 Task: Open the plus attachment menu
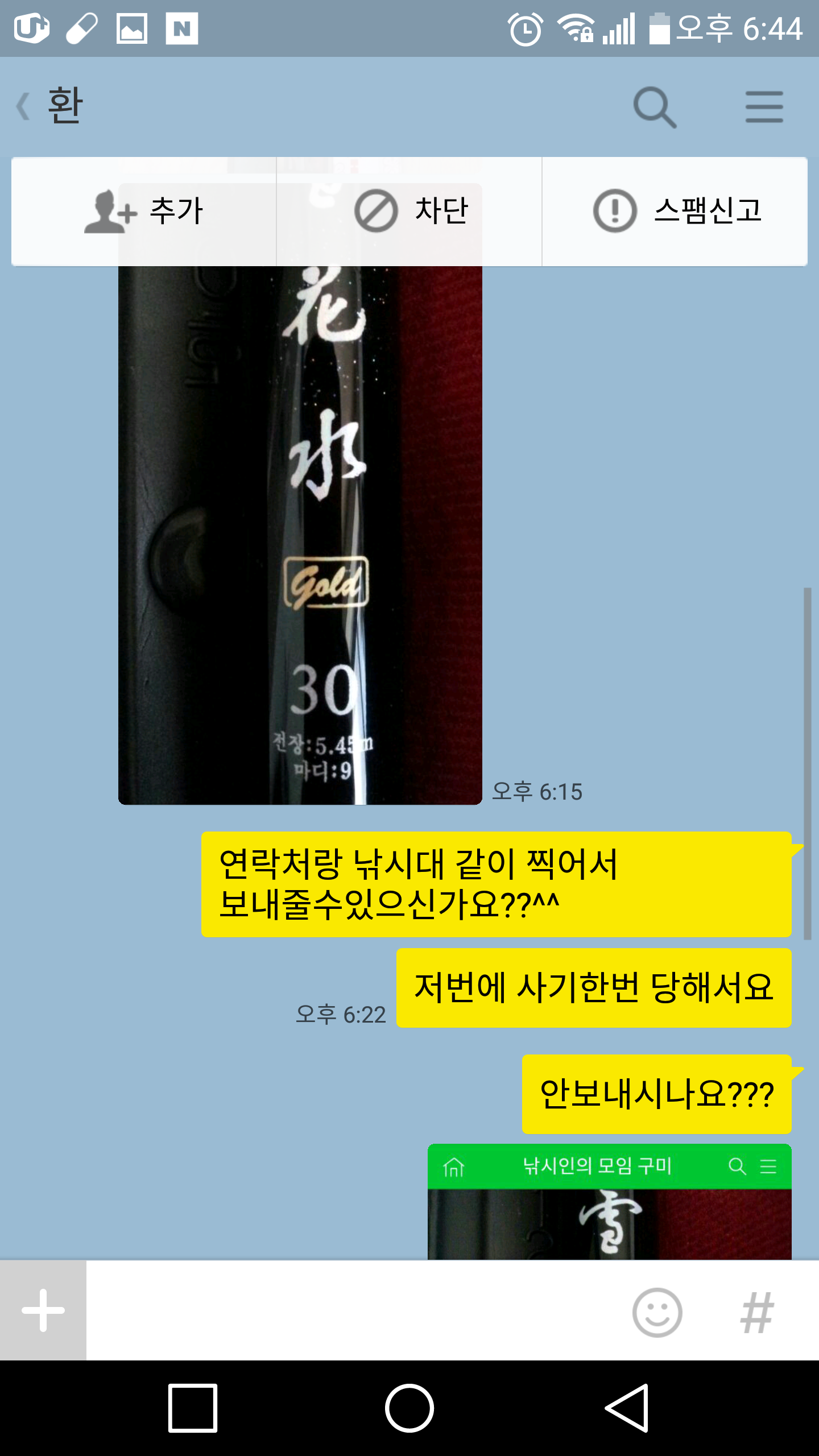click(43, 1310)
